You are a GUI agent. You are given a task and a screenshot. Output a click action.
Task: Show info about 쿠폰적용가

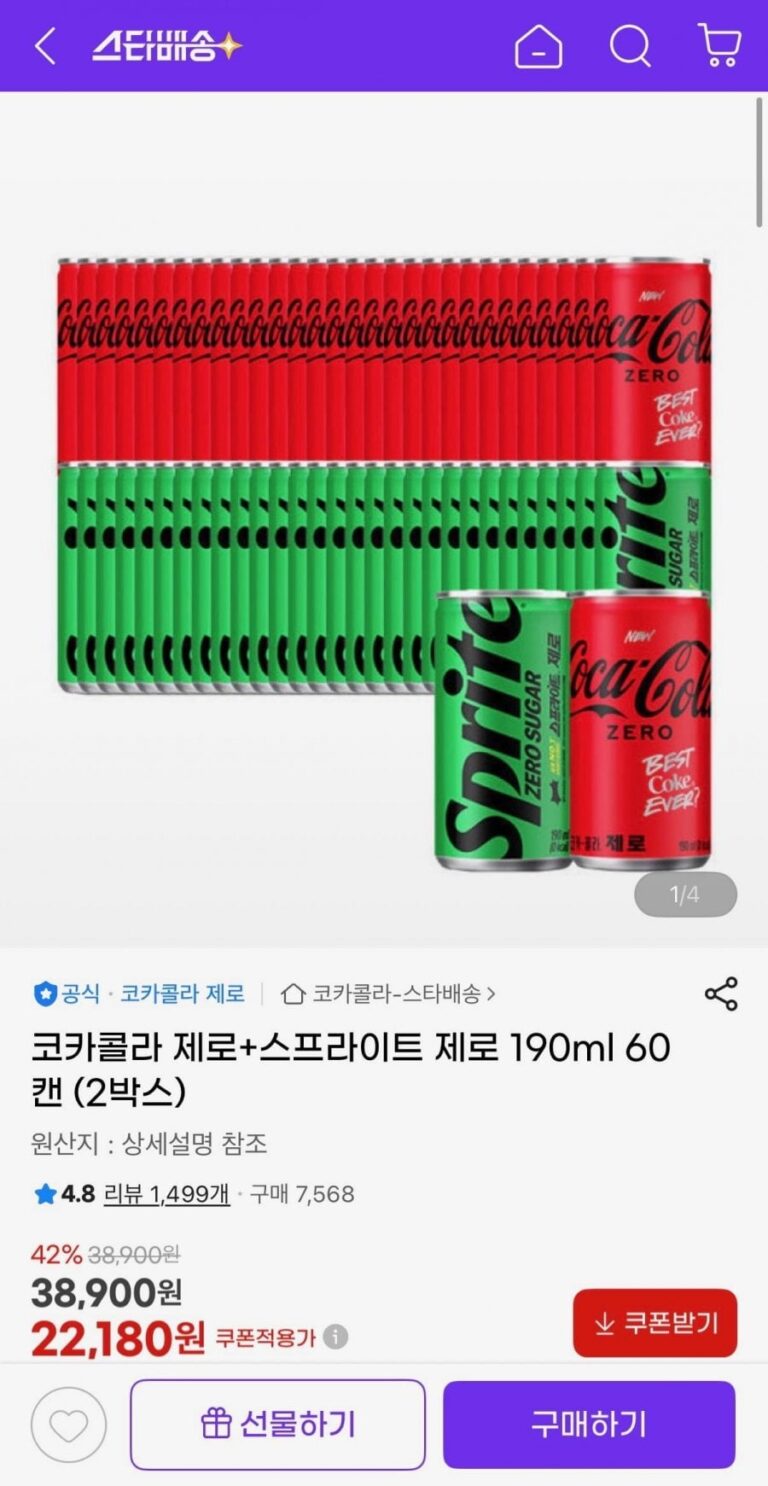tap(336, 1337)
